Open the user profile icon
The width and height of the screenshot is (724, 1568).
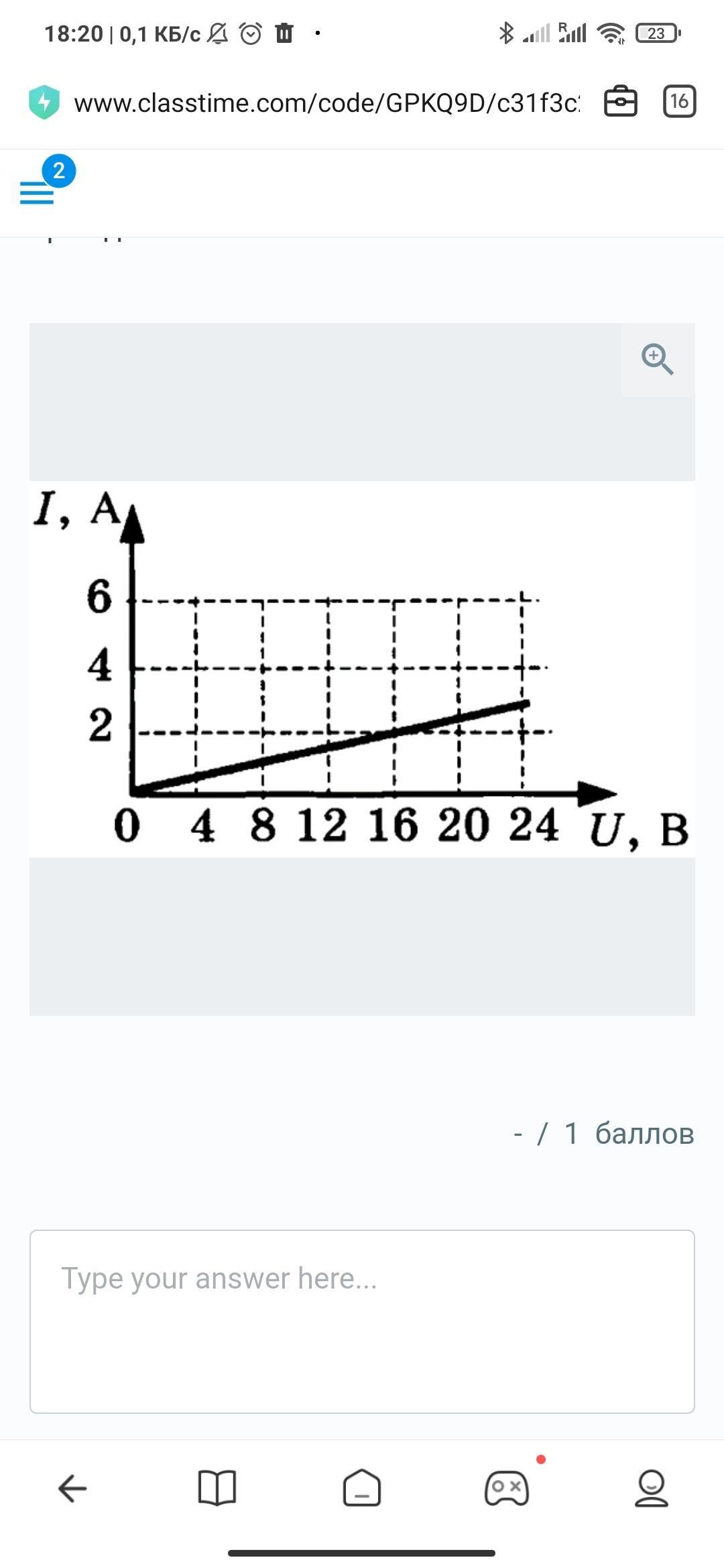652,1489
